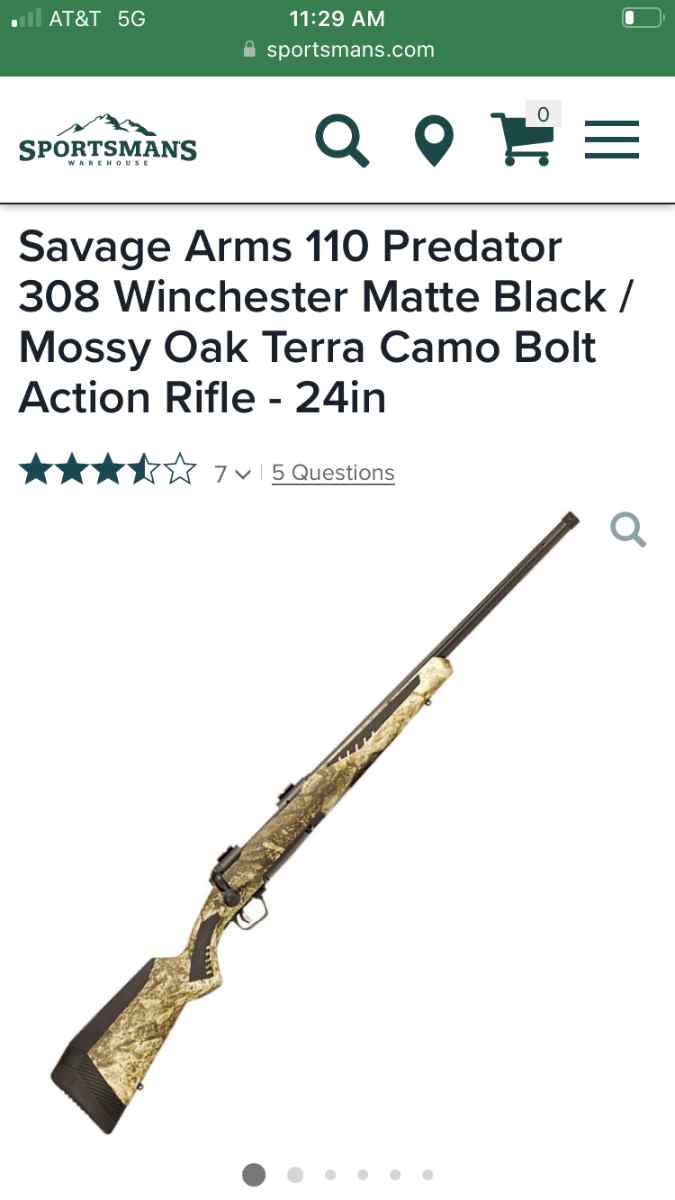Go to Sportsman's Warehouse home logo

pyautogui.click(x=108, y=140)
